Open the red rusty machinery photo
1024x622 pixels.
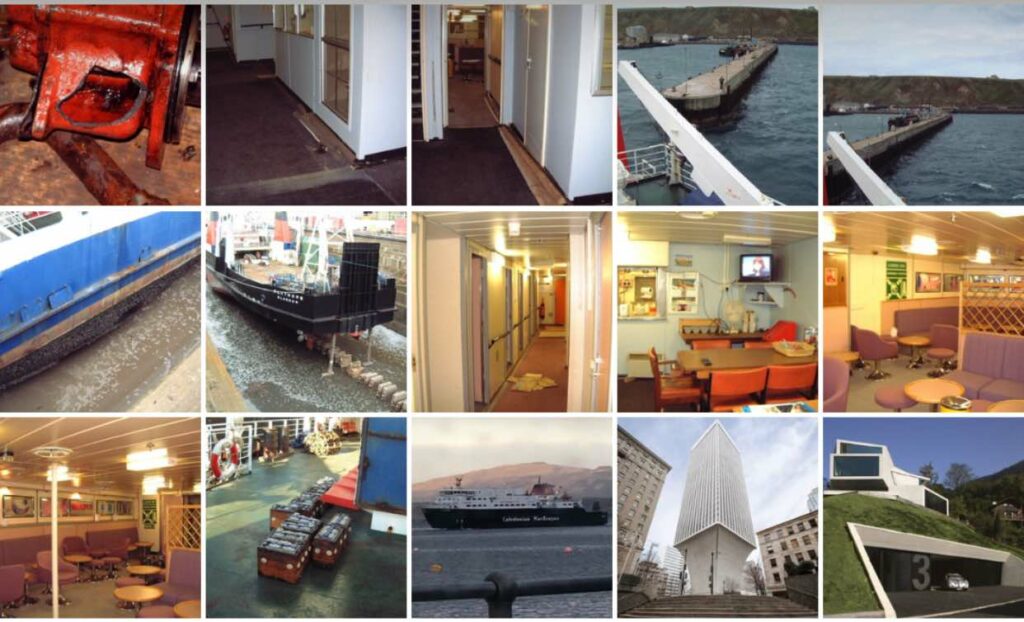(x=100, y=104)
